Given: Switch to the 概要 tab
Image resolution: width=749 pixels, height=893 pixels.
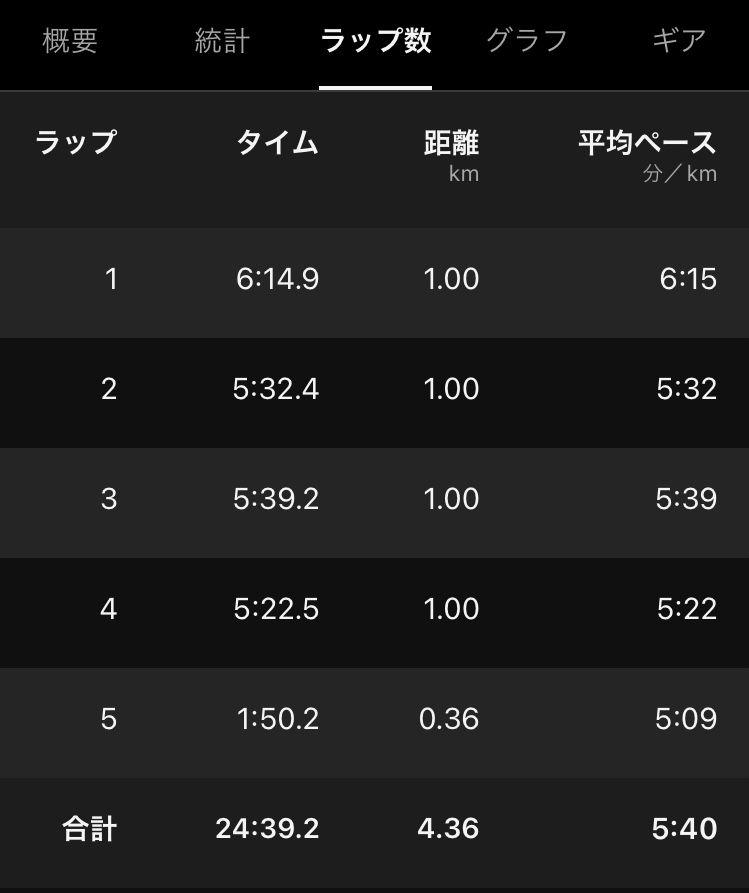Looking at the screenshot, I should coord(70,42).
